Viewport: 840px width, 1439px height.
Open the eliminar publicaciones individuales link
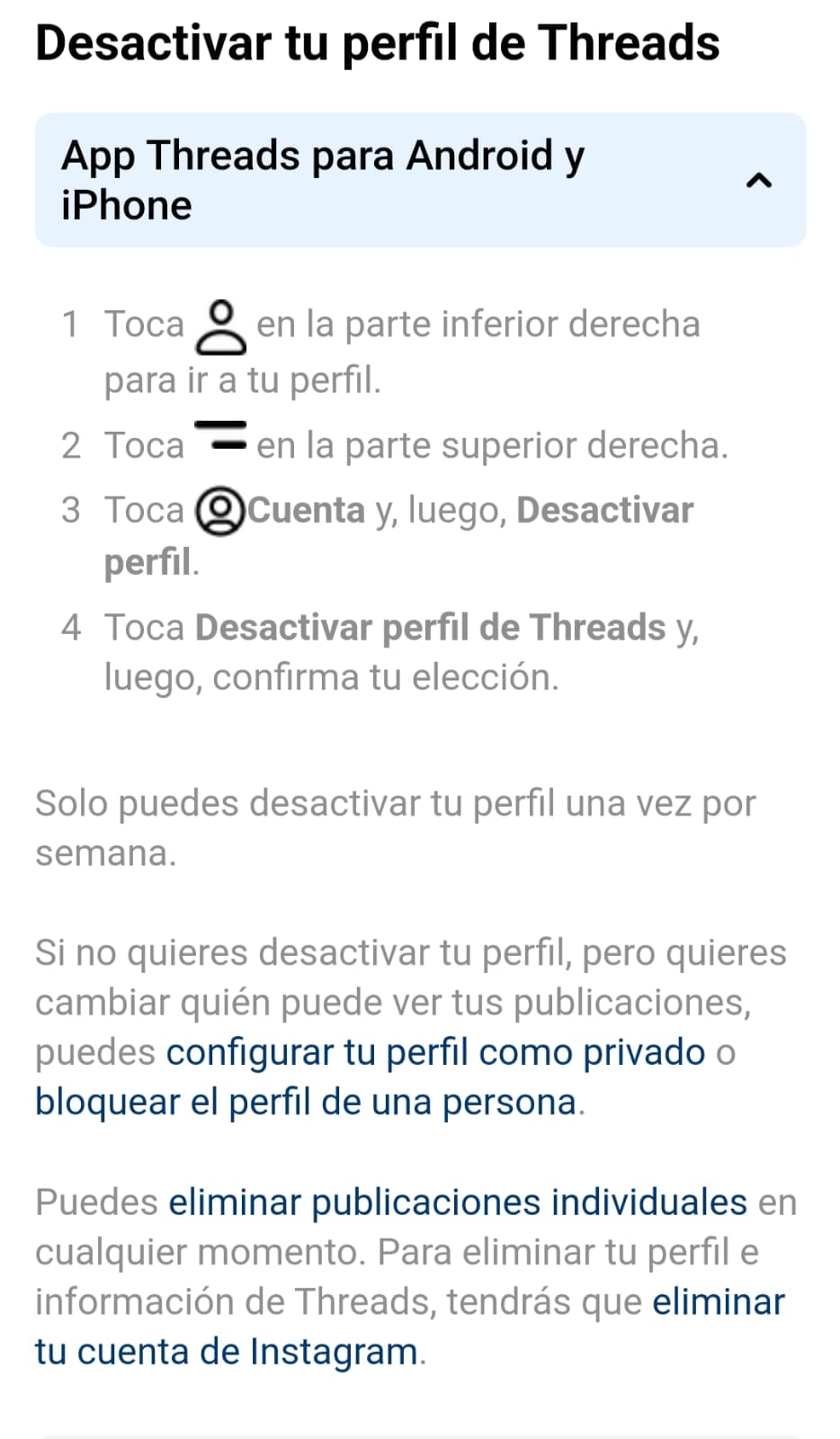[x=457, y=1202]
